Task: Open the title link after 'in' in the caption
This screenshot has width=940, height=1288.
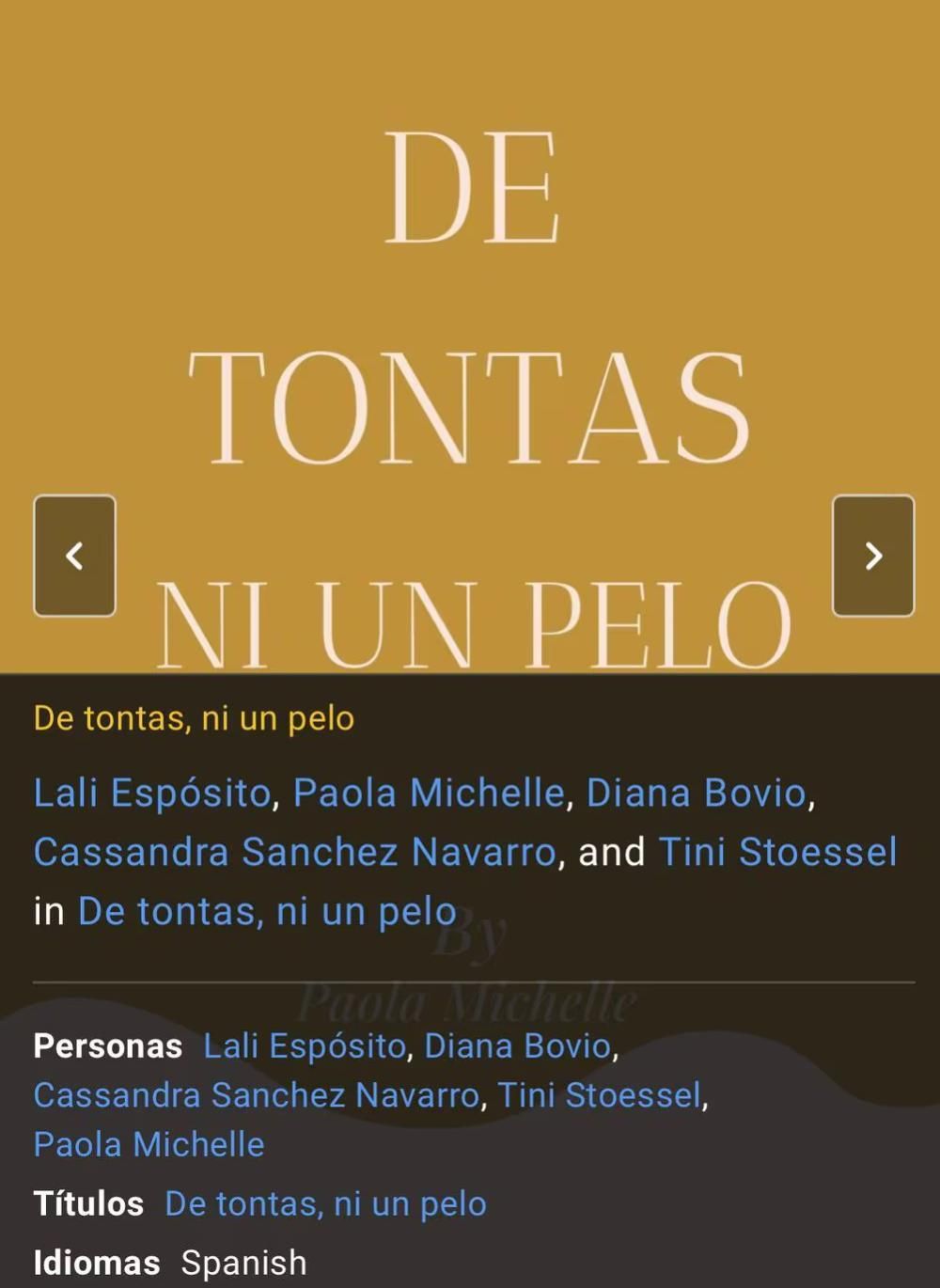Action: pyautogui.click(x=267, y=911)
